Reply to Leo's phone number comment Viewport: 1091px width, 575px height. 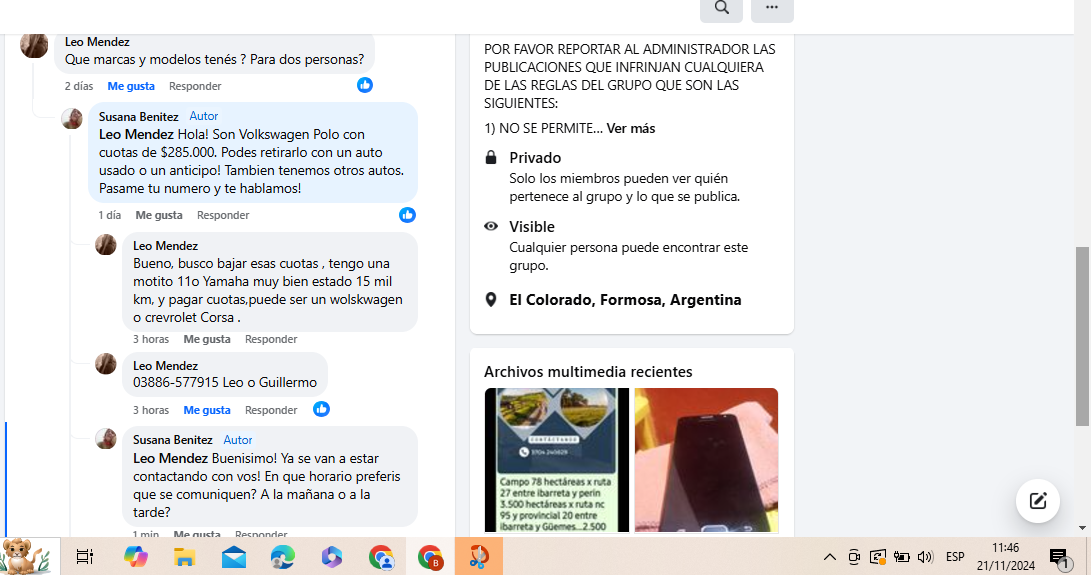(x=271, y=410)
